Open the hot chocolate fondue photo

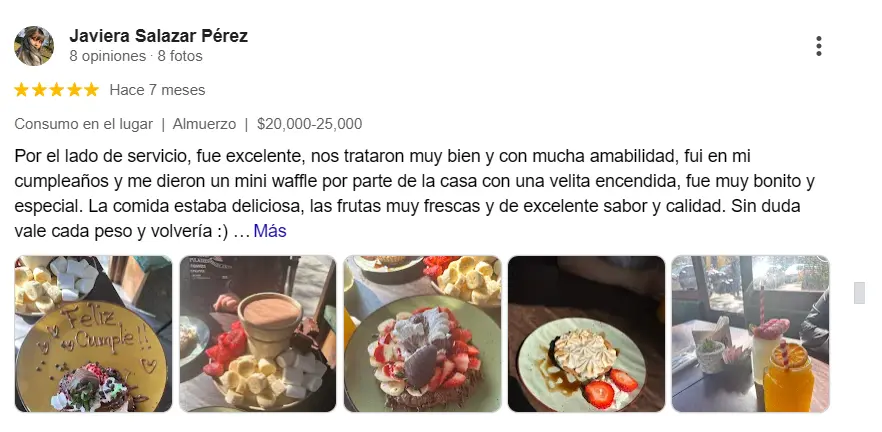click(x=257, y=334)
